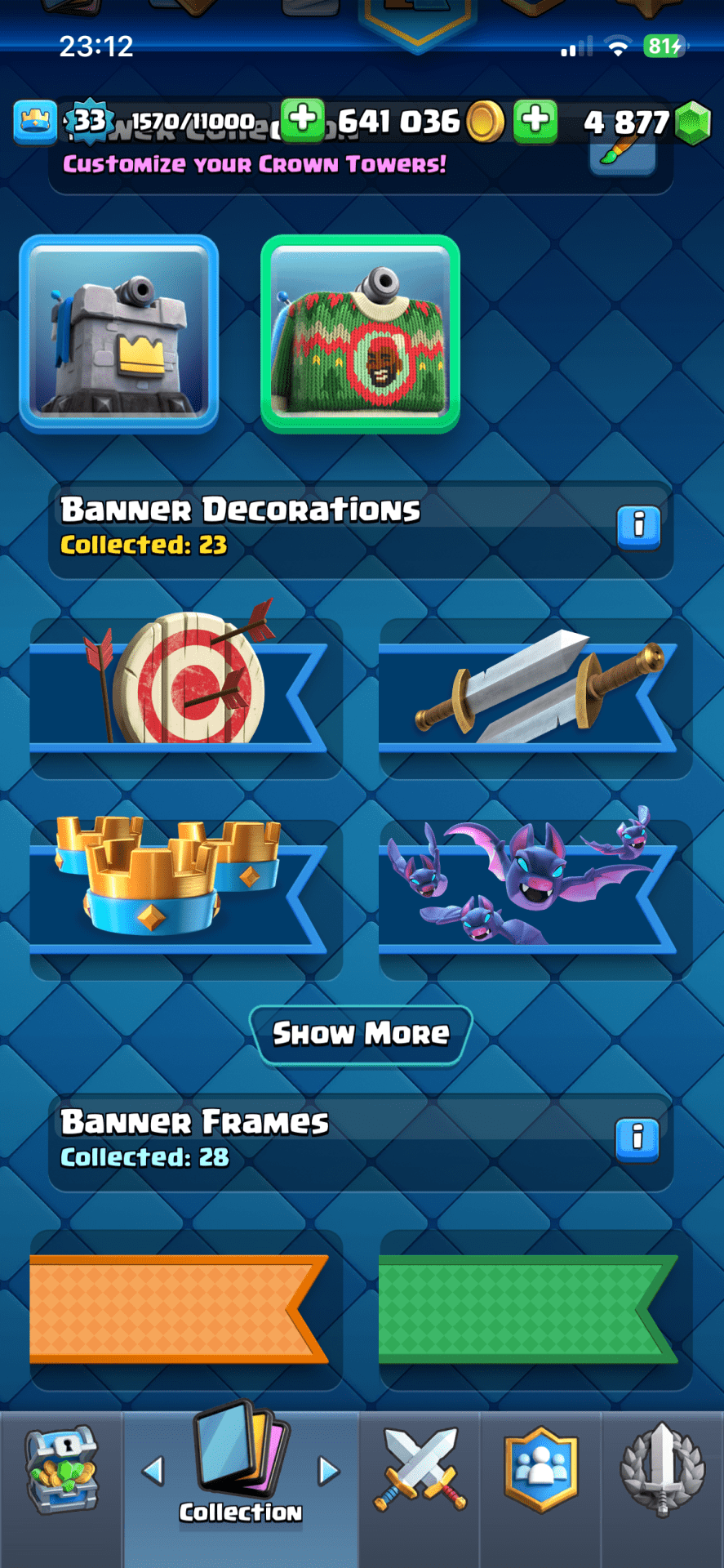Choose the bats banner decoration
Viewport: 724px width, 1568px height.
coord(535,897)
